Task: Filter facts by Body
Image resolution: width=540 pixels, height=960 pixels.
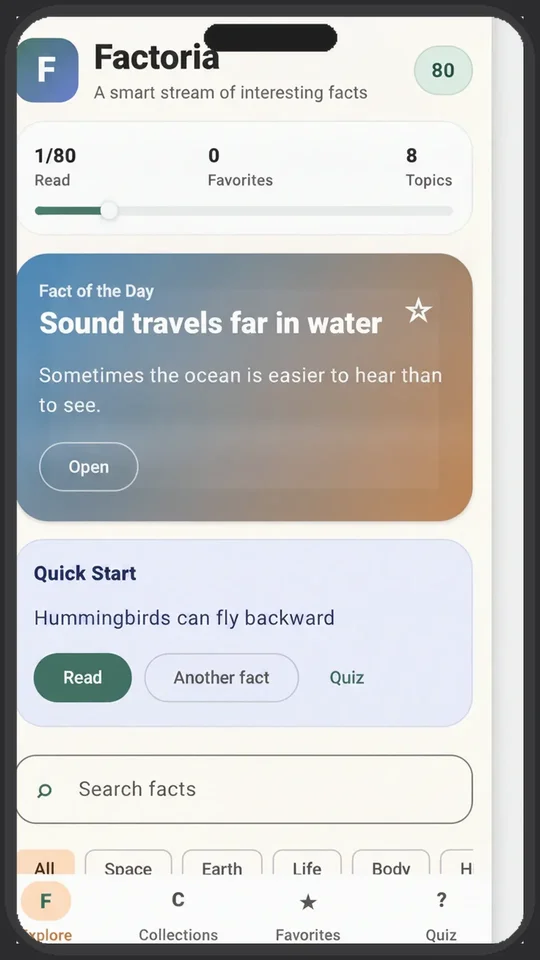Action: pos(391,864)
